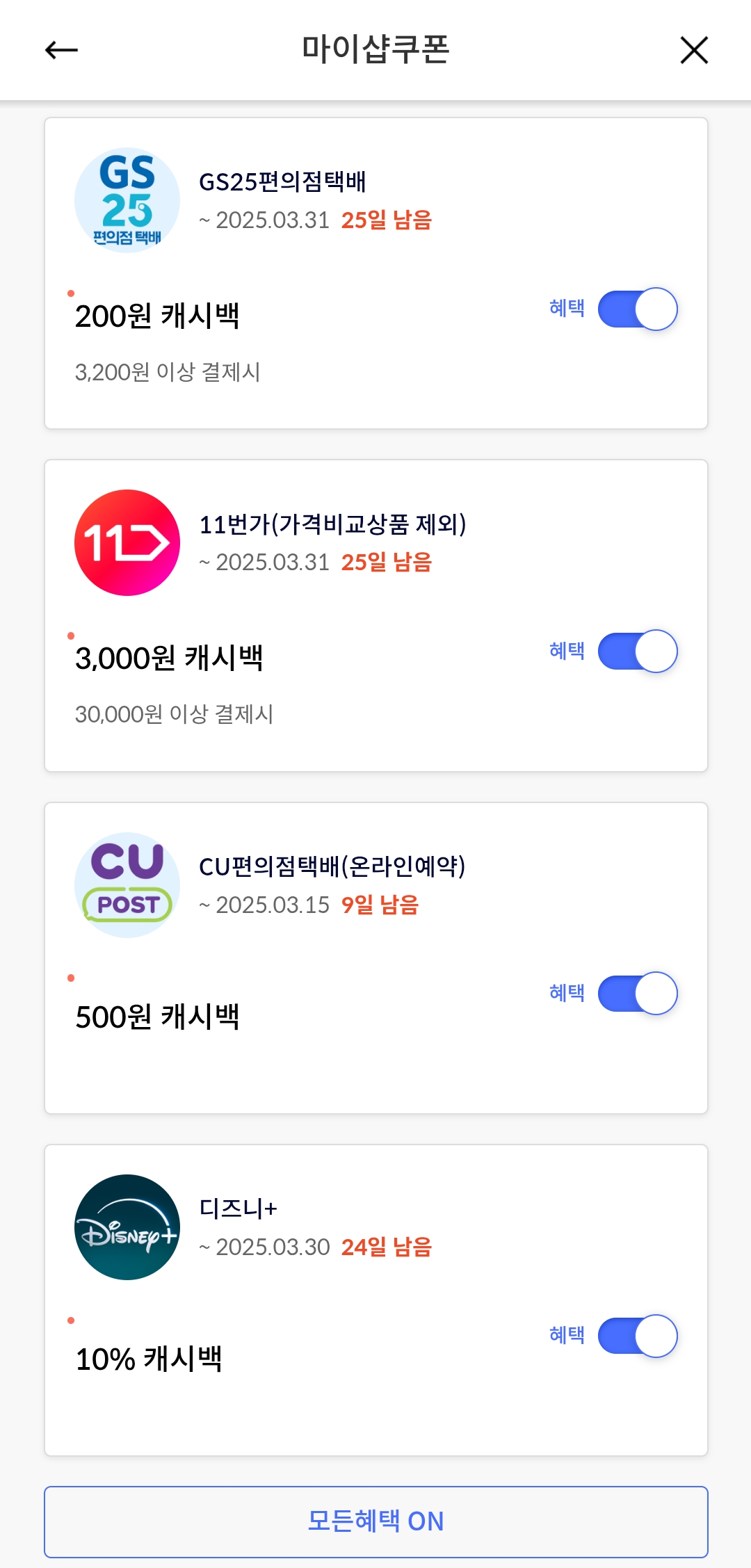Image resolution: width=751 pixels, height=1568 pixels.
Task: Turn off the CU편의점택배 혜택 switch
Action: (x=638, y=993)
